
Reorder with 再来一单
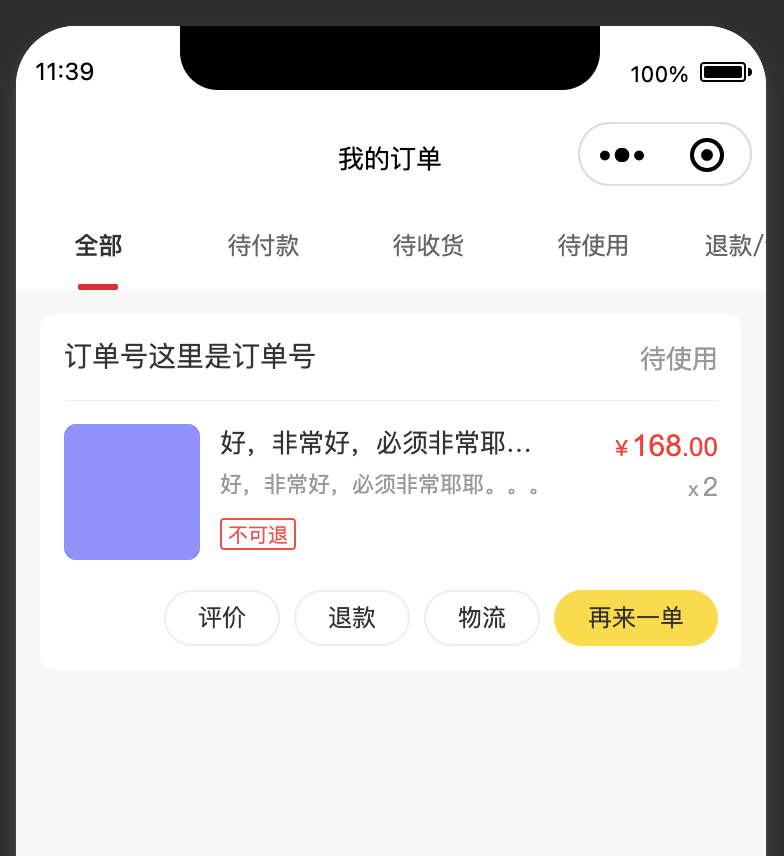tap(636, 618)
